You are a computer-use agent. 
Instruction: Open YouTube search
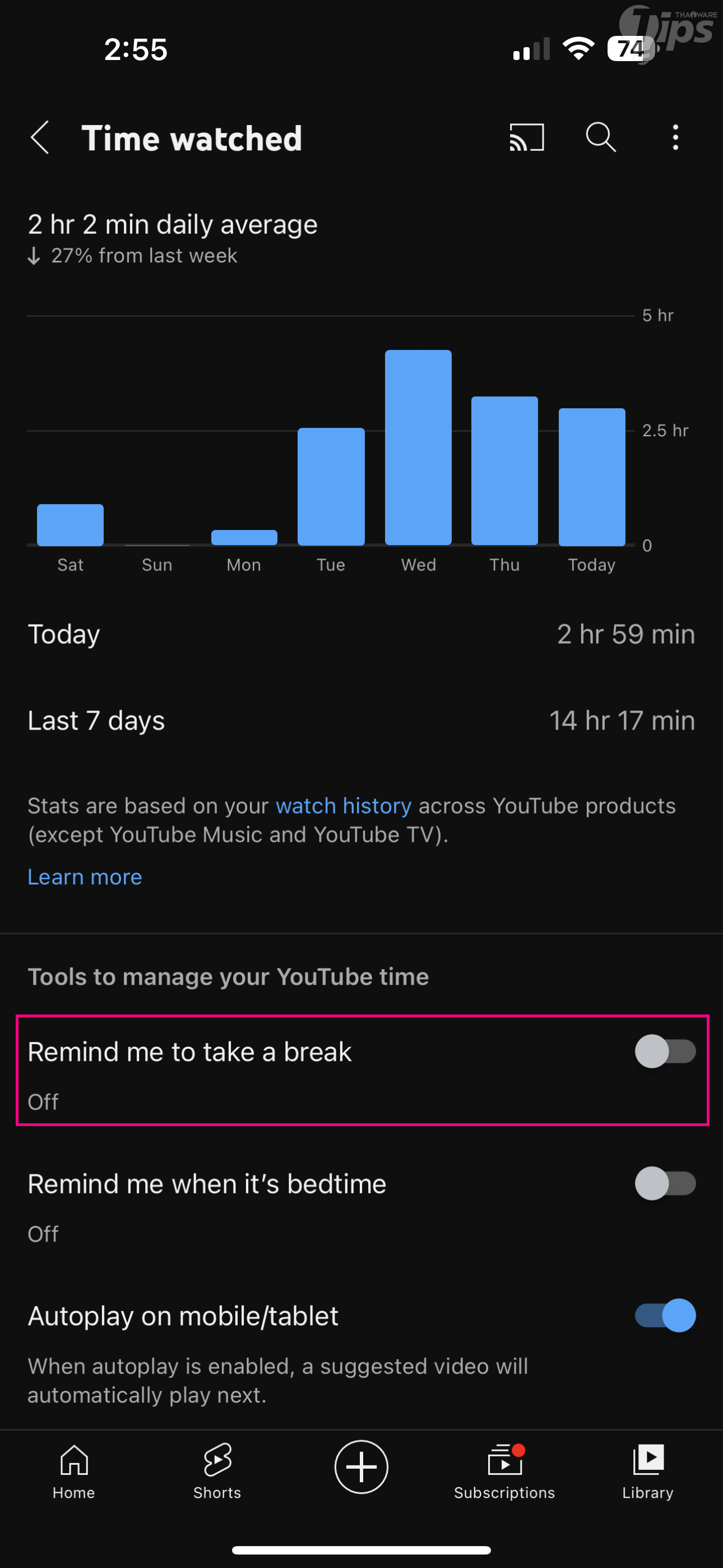coord(601,137)
